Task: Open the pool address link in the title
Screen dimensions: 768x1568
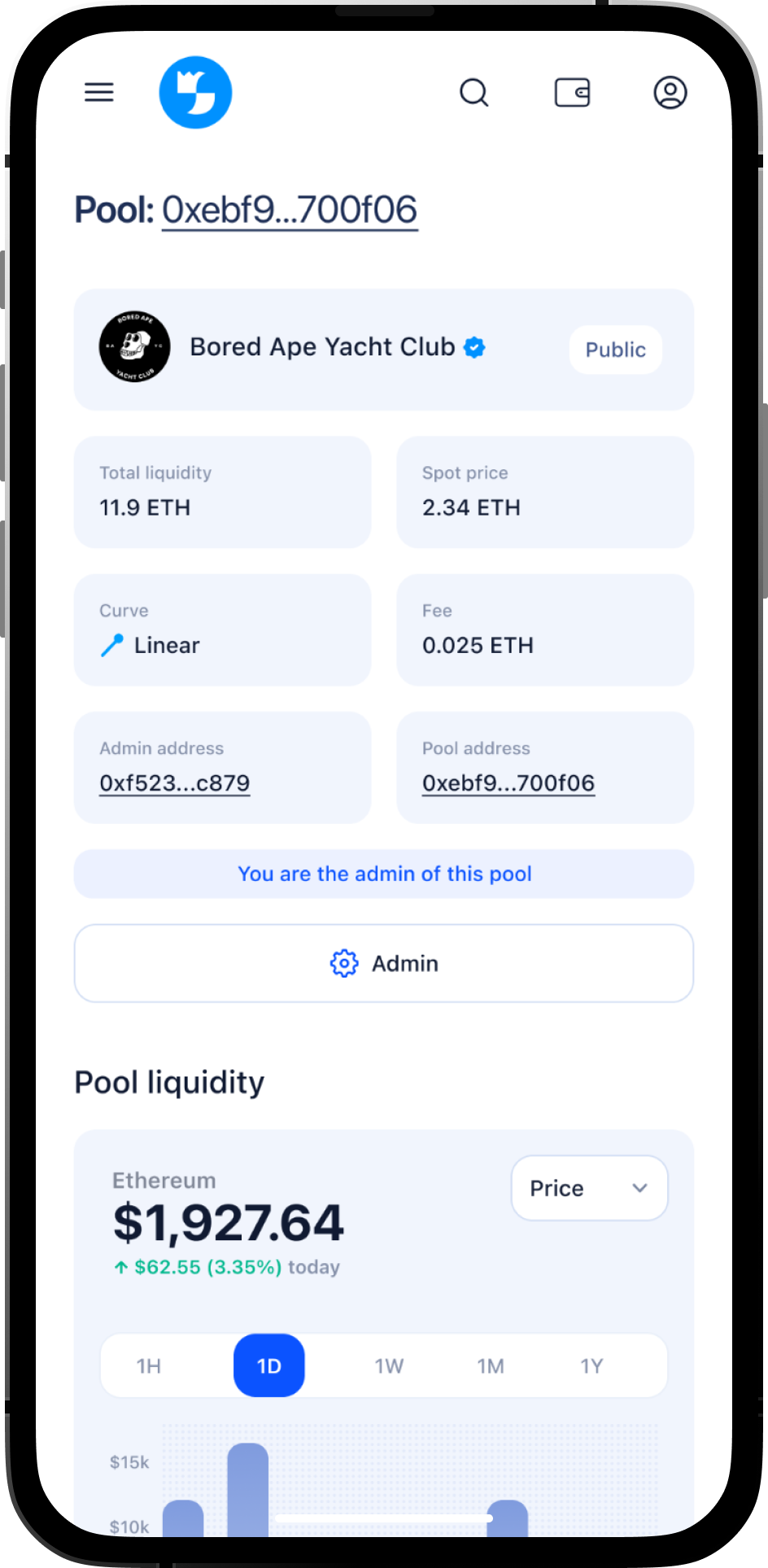Action: 290,210
